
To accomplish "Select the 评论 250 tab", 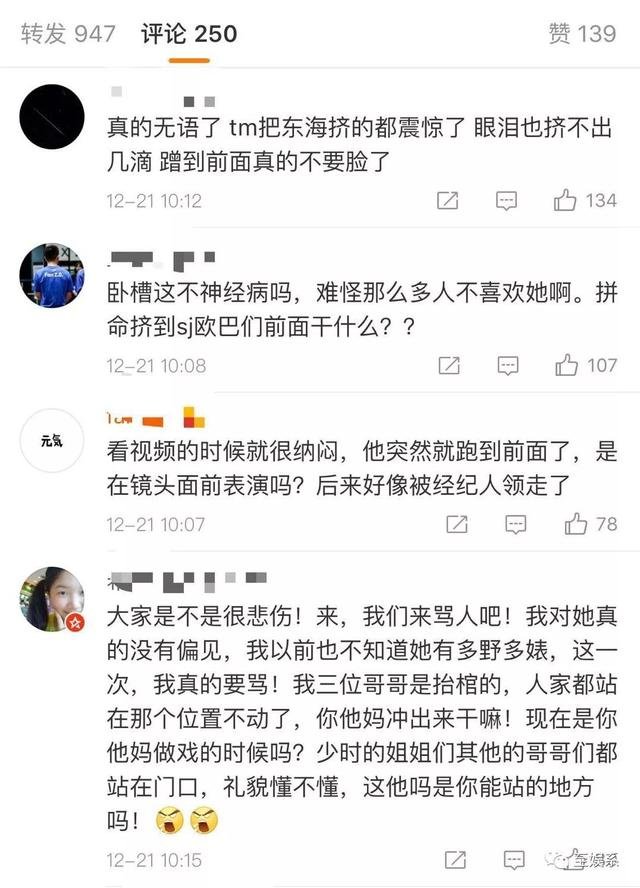I will coord(189,34).
